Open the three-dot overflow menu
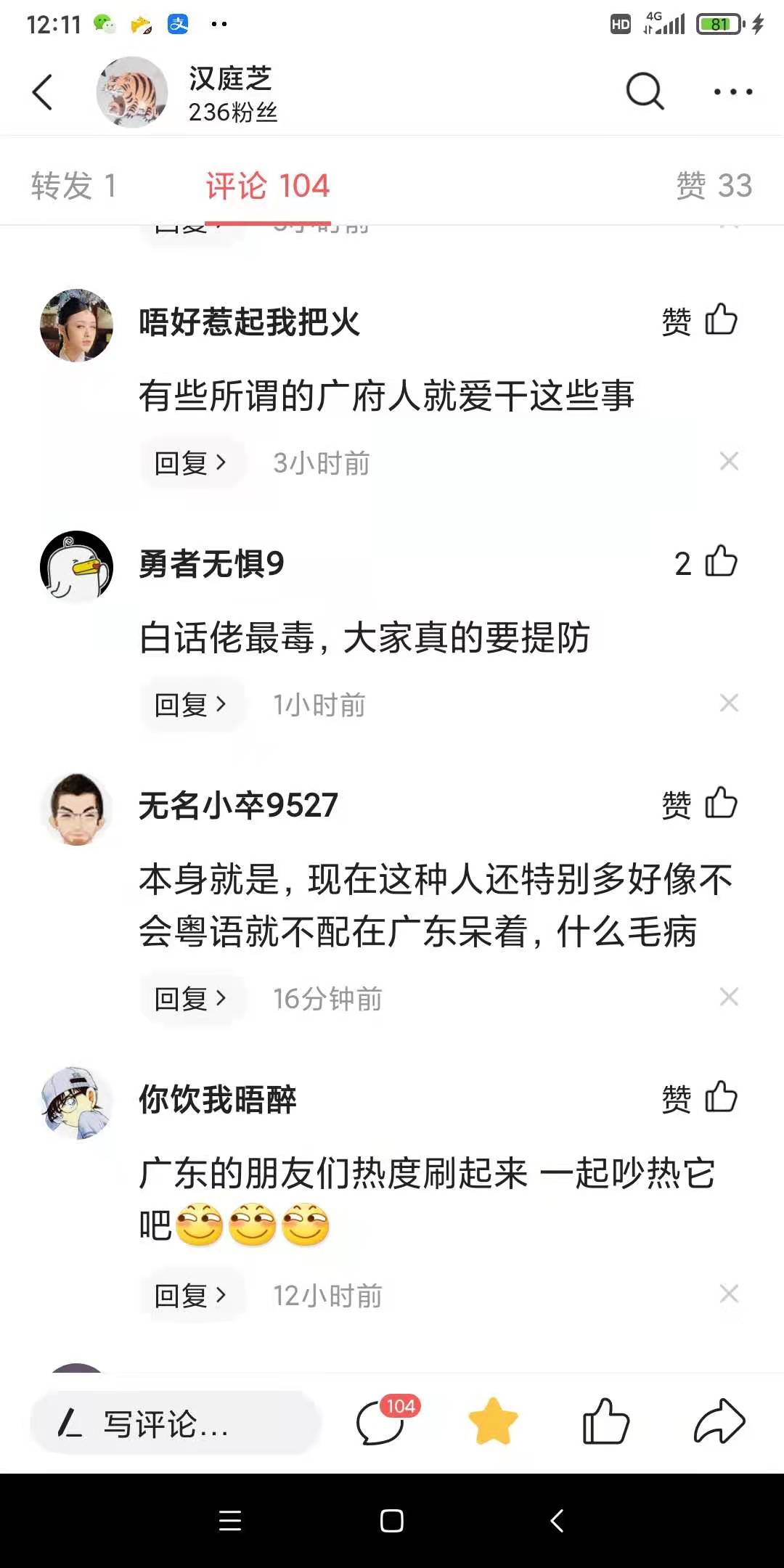This screenshot has height=1568, width=784. tap(732, 92)
